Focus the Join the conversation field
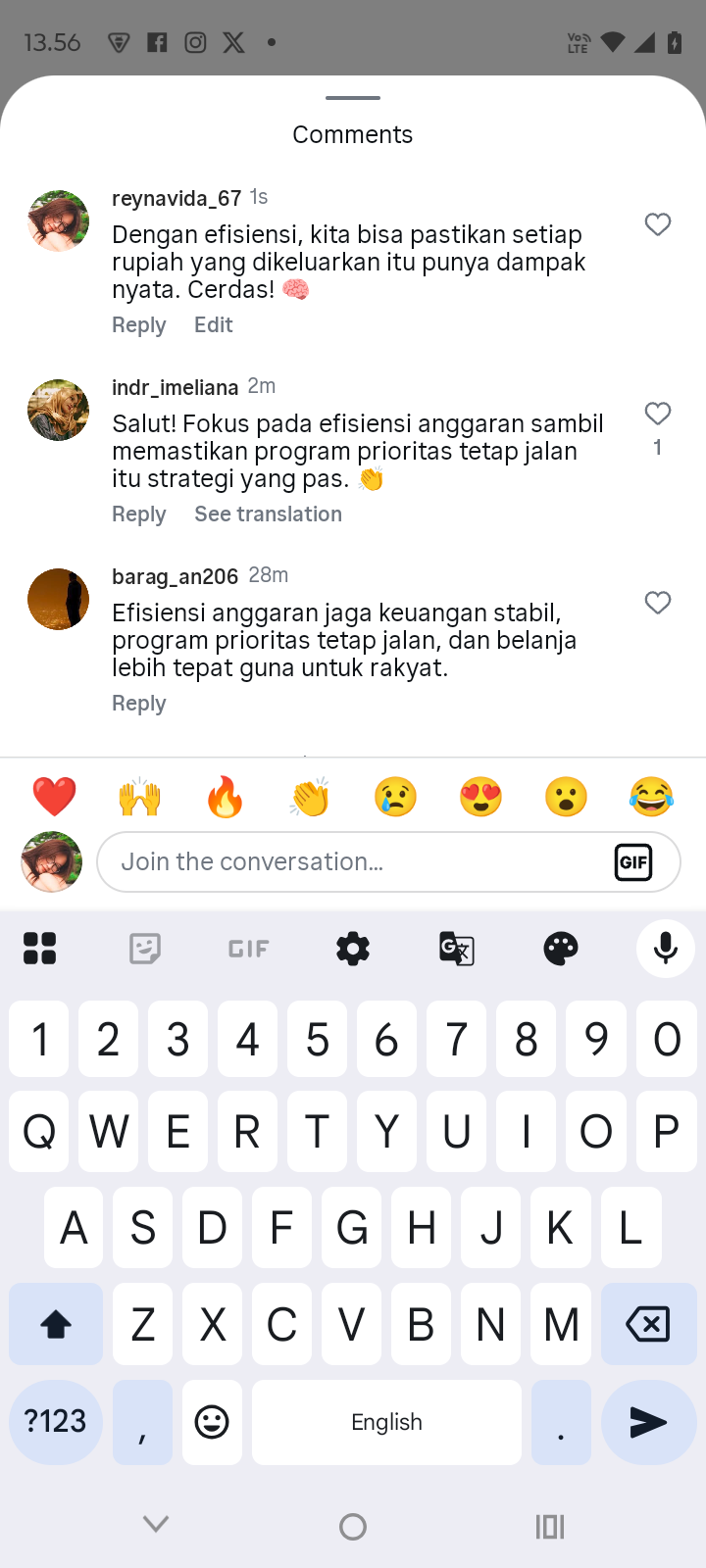This screenshot has height=1568, width=706. (x=353, y=862)
